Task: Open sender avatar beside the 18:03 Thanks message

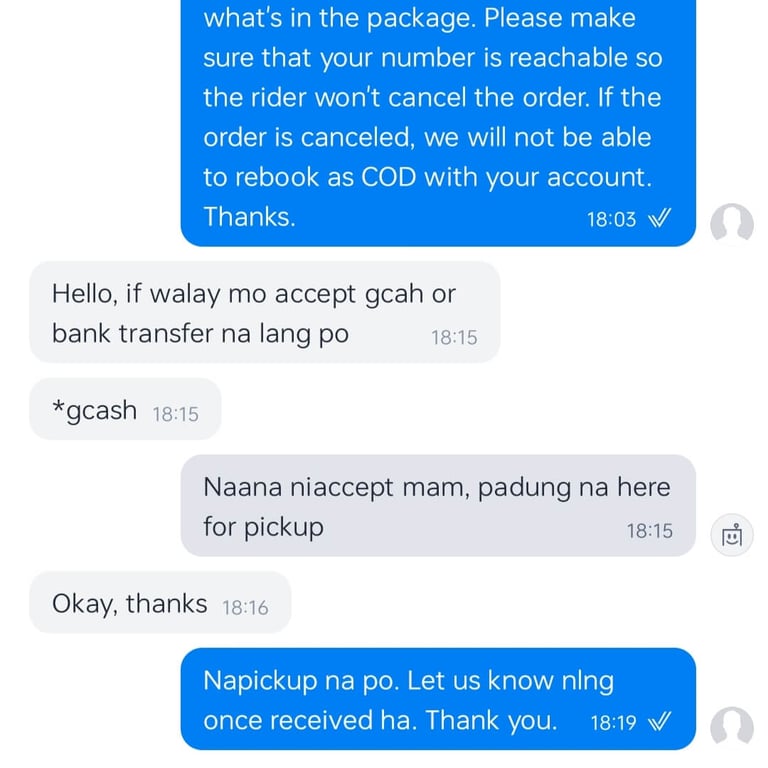Action: 731,224
